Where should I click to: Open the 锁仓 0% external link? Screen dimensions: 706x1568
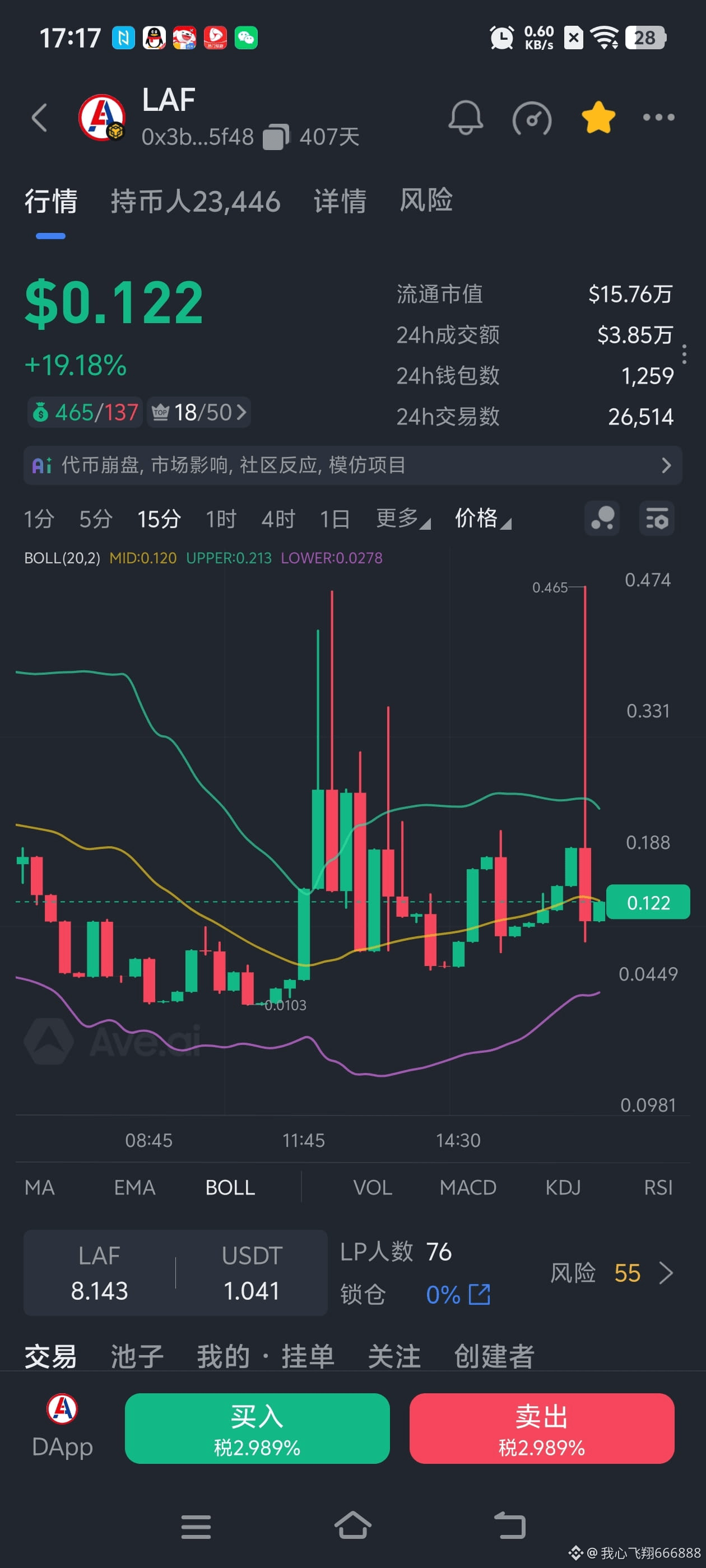[481, 1295]
